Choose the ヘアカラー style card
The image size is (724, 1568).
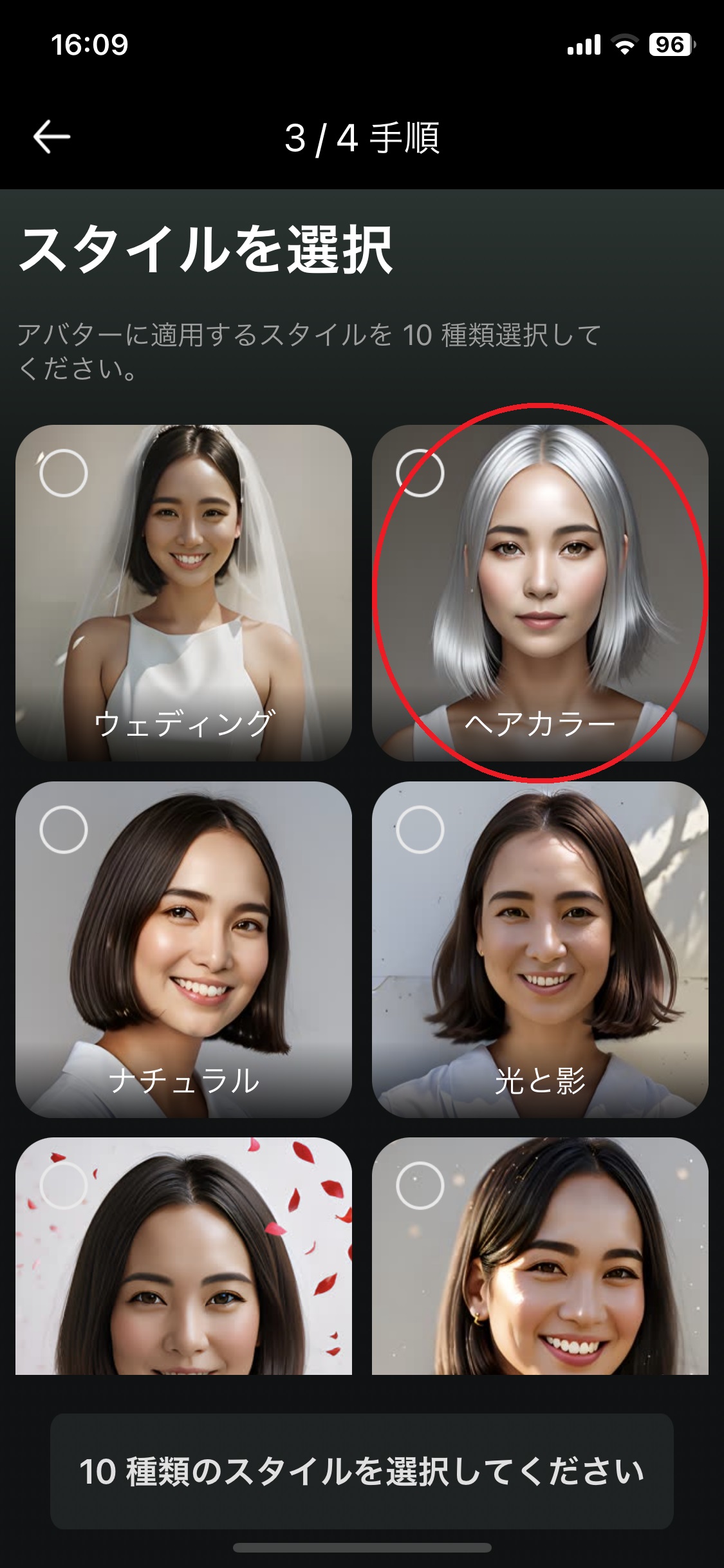[x=540, y=592]
